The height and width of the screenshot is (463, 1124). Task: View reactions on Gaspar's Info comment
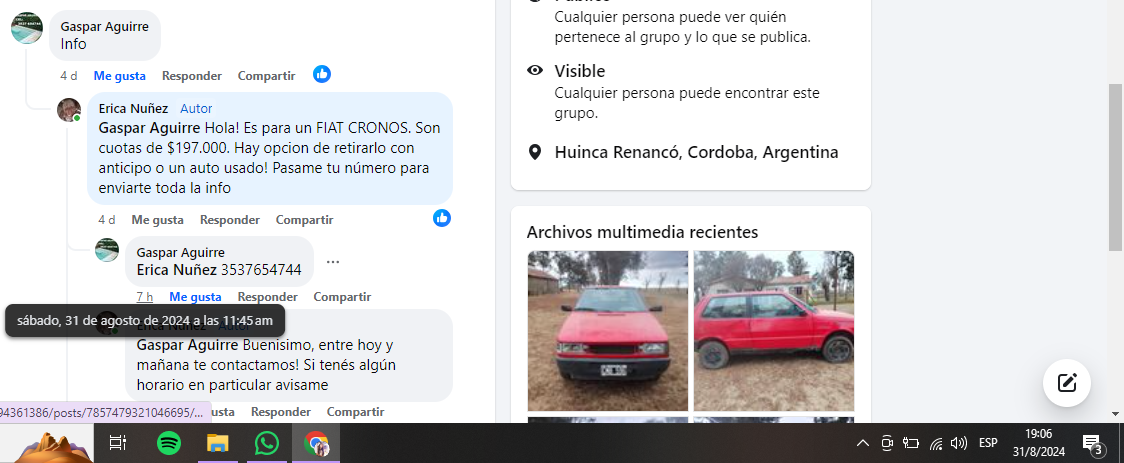tap(322, 74)
